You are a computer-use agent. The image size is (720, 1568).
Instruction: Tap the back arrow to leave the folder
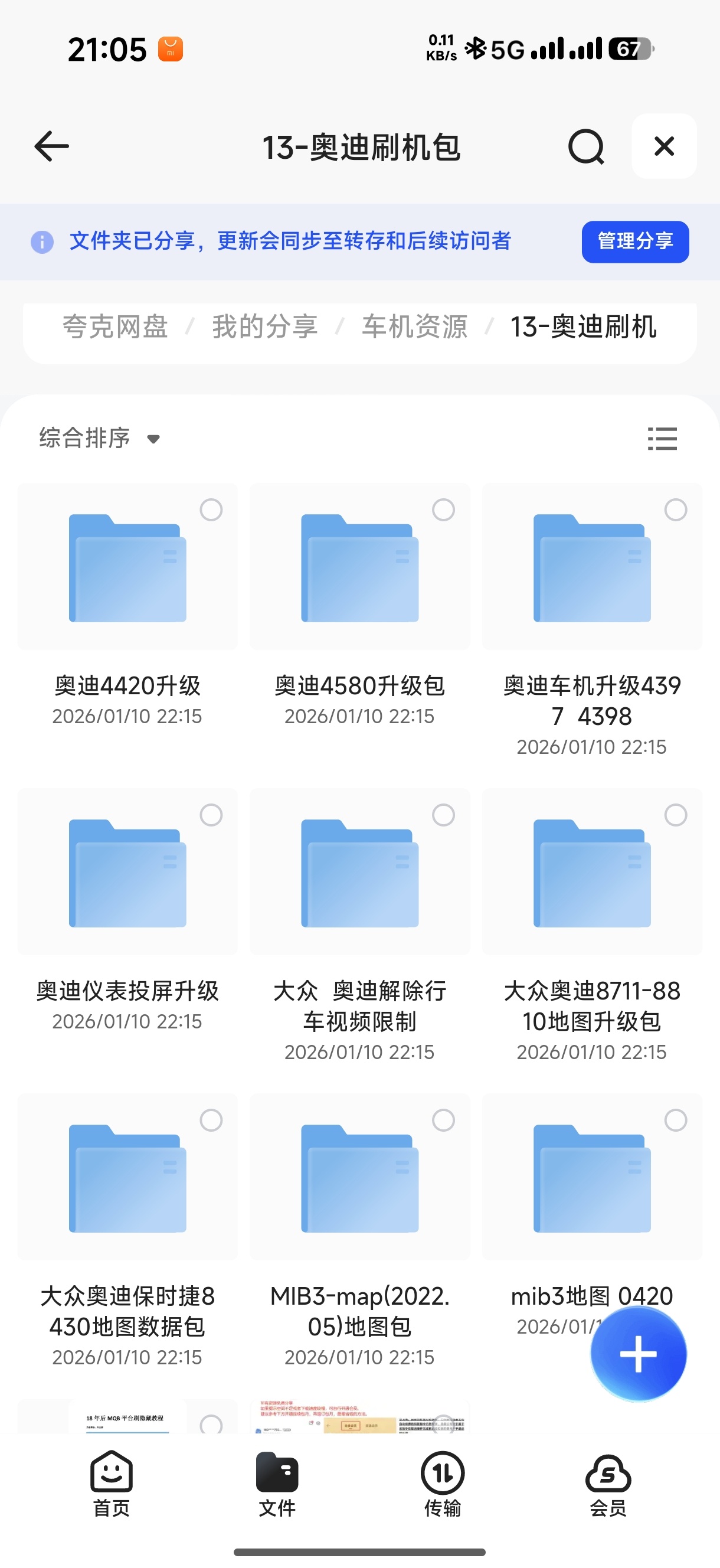(50, 146)
